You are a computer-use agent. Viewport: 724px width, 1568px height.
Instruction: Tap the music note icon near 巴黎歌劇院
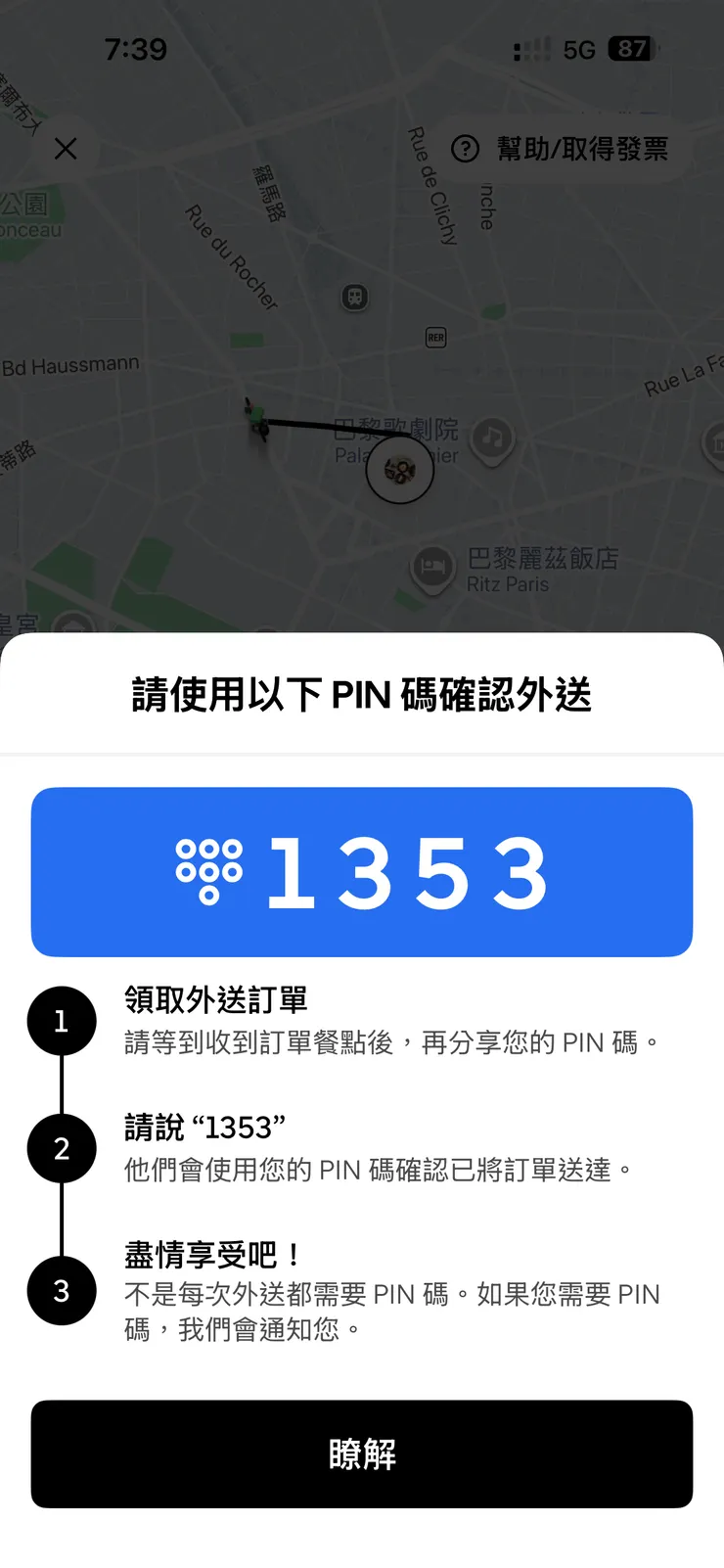coord(492,438)
